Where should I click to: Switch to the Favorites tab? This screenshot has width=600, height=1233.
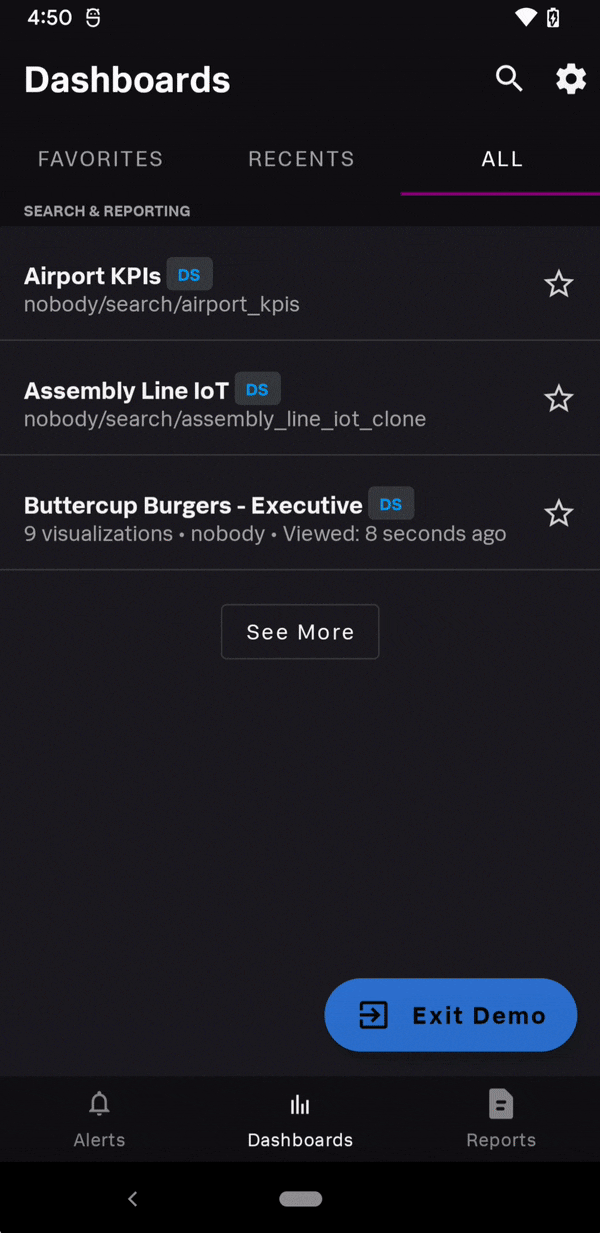pos(100,159)
